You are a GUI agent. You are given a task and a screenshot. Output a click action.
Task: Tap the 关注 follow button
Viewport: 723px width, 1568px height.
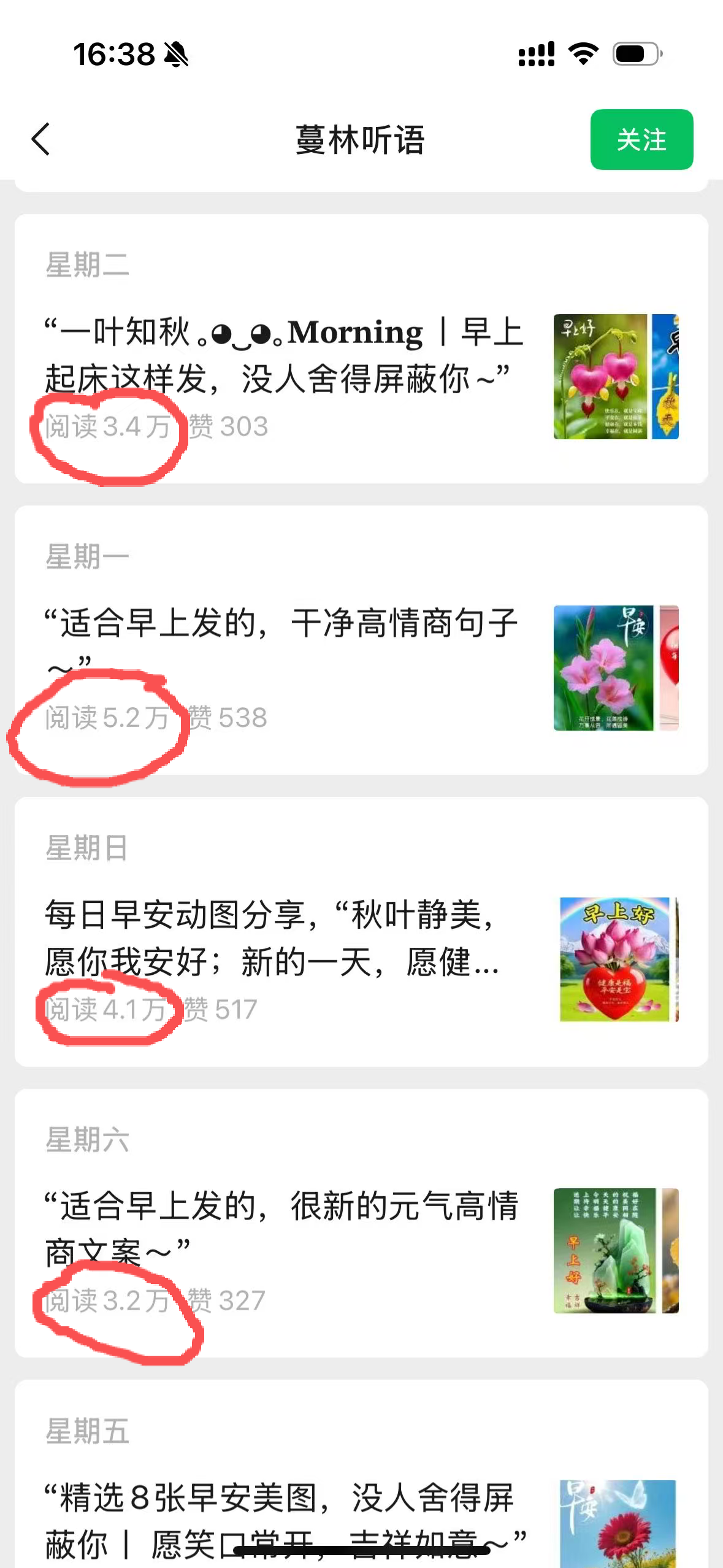click(x=641, y=140)
